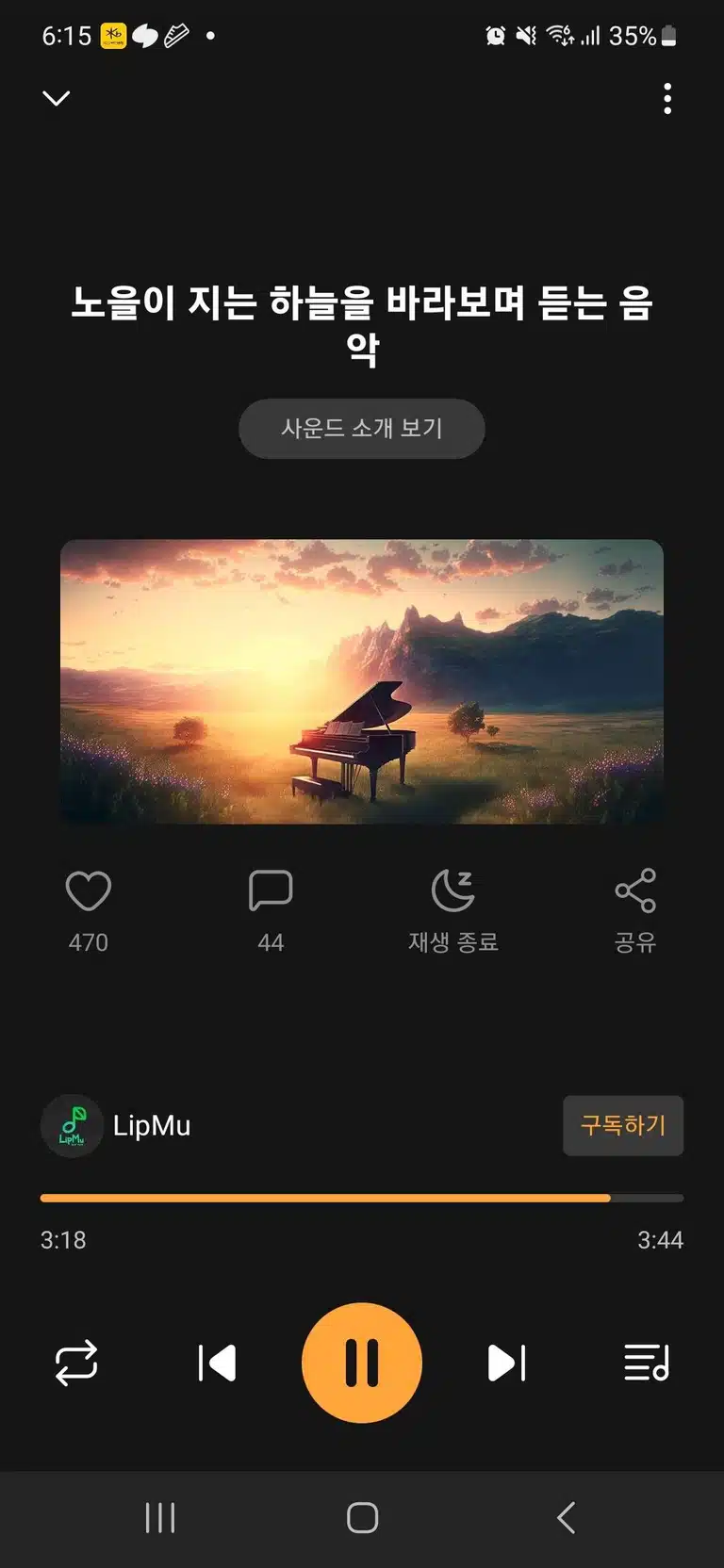This screenshot has width=724, height=1568.
Task: Open the LipMu channel profile
Action: click(x=116, y=1125)
